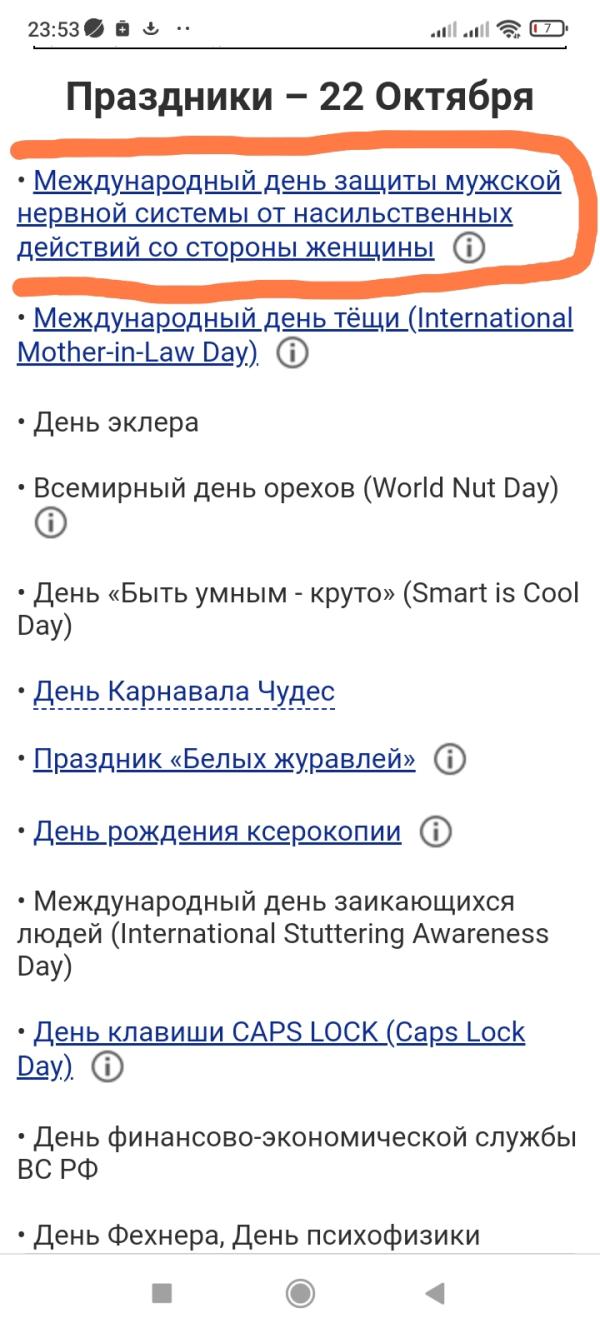Open info icon for мужской нервной системы holiday
600x1332 pixels.
[x=468, y=248]
